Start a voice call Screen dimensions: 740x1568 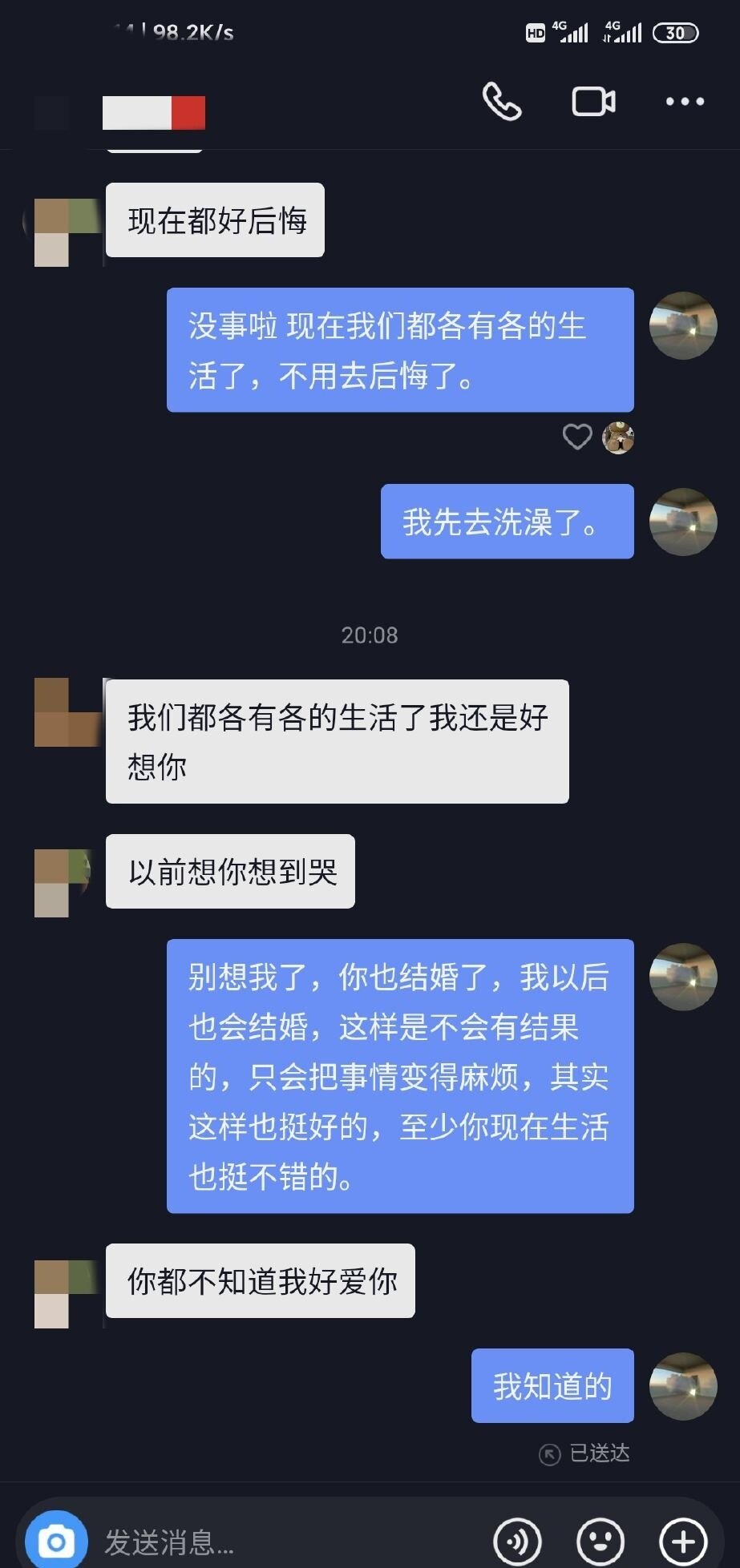(x=502, y=102)
